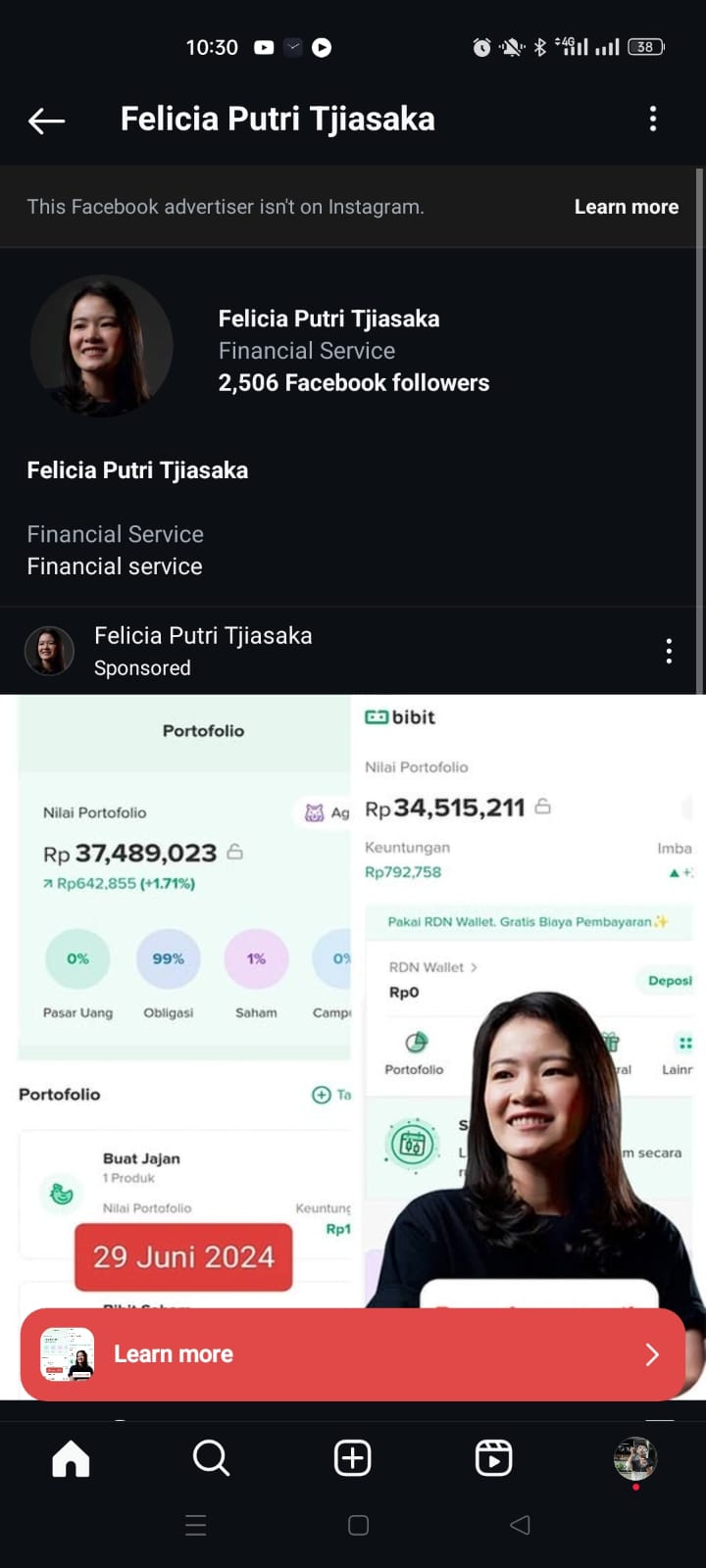706x1568 pixels.
Task: Tap Learn more in the advertiser notice
Action: point(626,207)
